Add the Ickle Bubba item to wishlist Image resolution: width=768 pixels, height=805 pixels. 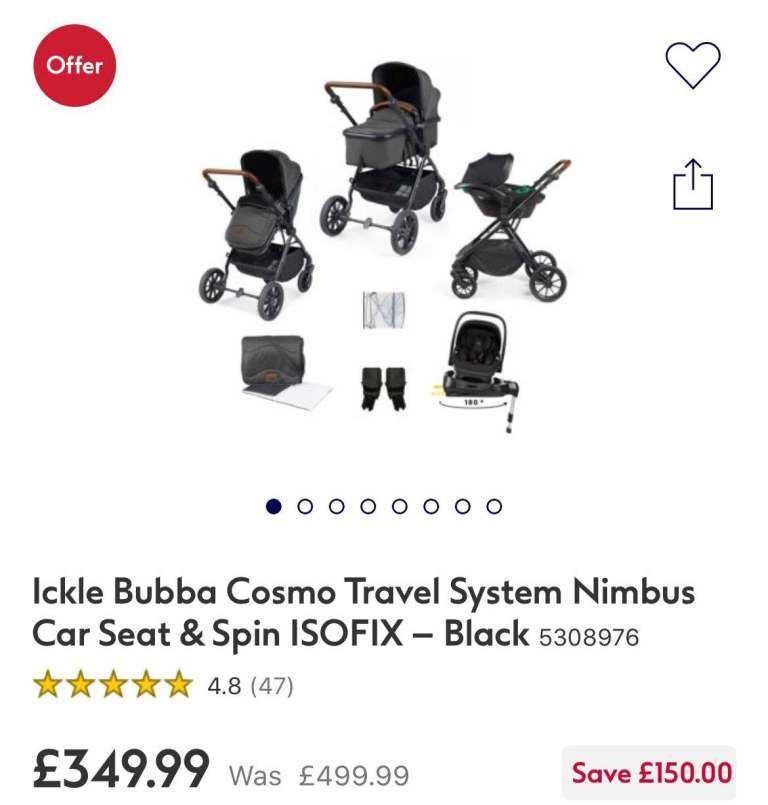click(692, 66)
